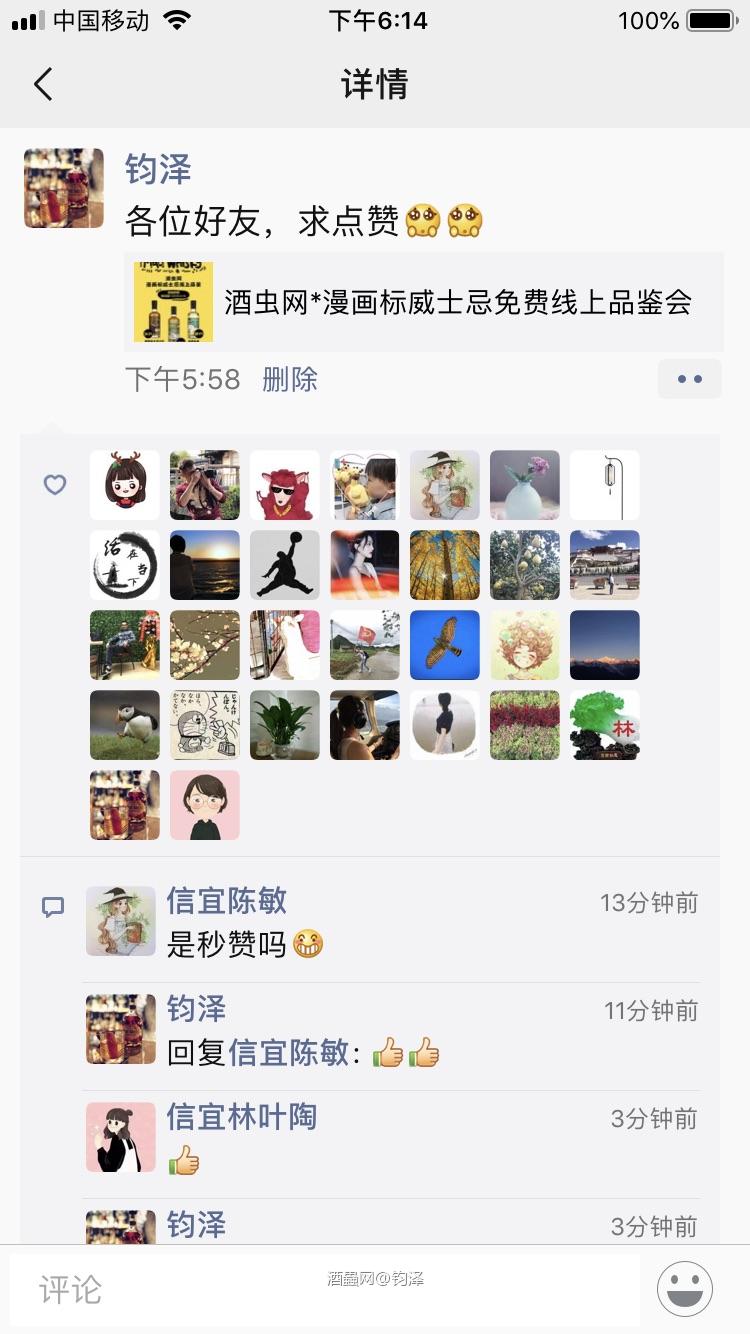Open the whisky bottles thumbnail in the link preview
Screen dimensions: 750x1334
click(173, 303)
